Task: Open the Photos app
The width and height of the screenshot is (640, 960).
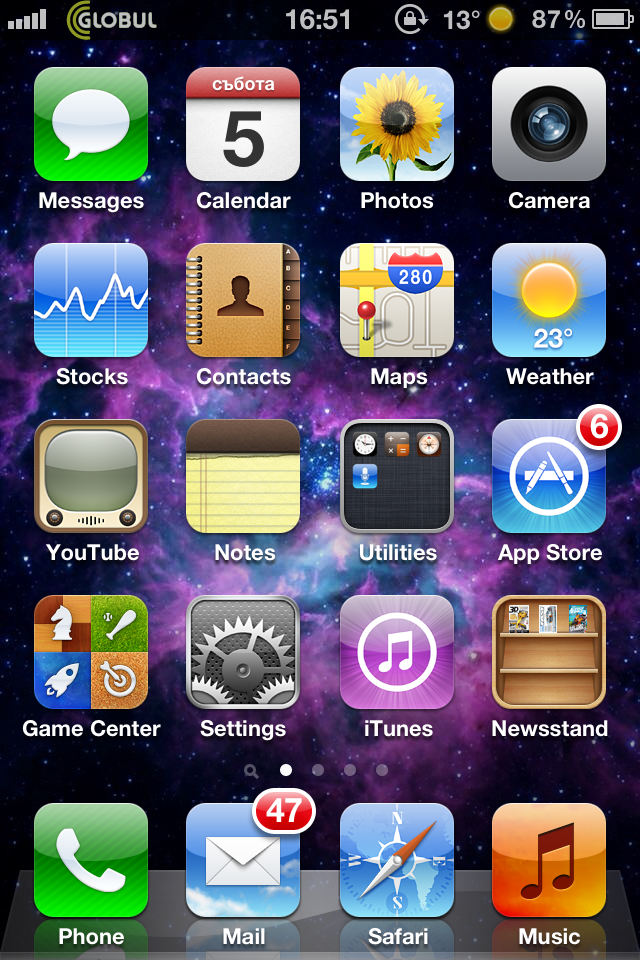Action: click(x=397, y=124)
